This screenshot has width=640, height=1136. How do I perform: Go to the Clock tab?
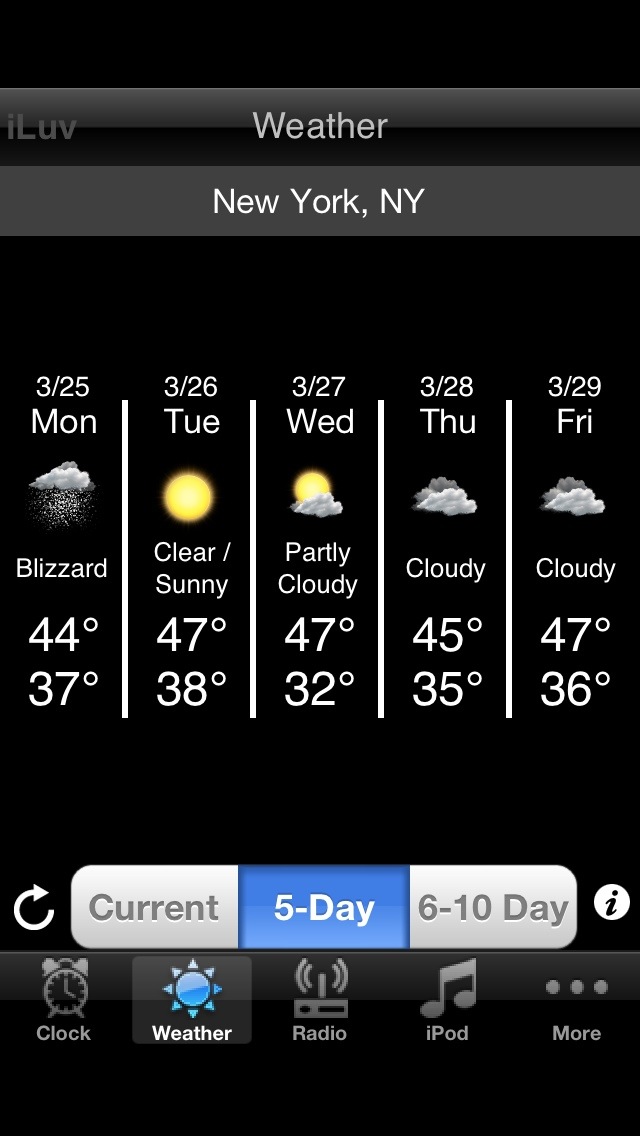(x=63, y=1001)
